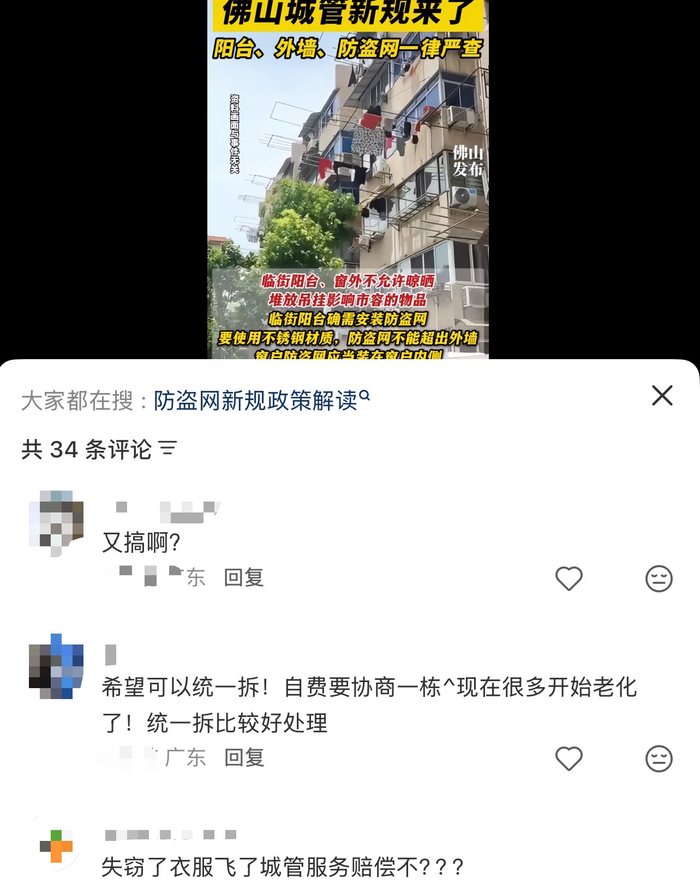Image resolution: width=700 pixels, height=888 pixels.
Task: Reply to the comment 又搞啊?
Action: pyautogui.click(x=244, y=578)
